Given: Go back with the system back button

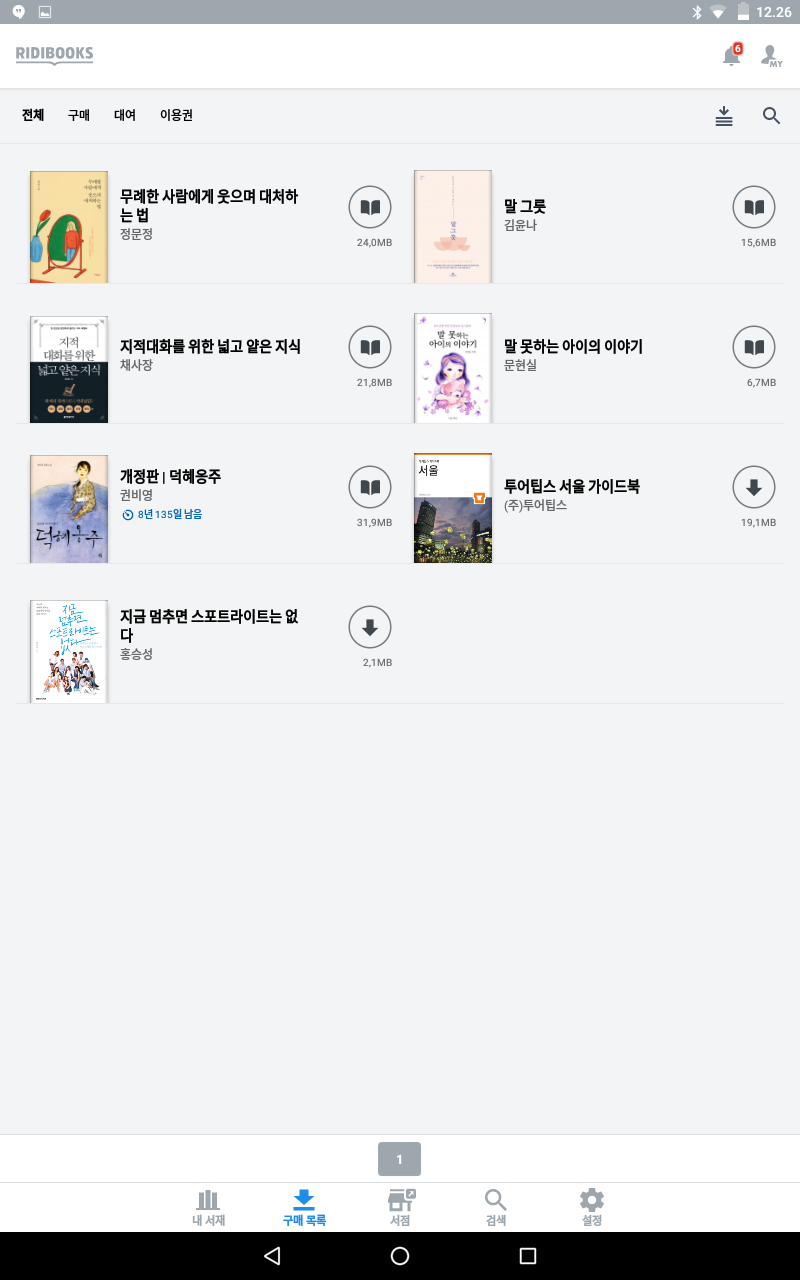Looking at the screenshot, I should [272, 1256].
